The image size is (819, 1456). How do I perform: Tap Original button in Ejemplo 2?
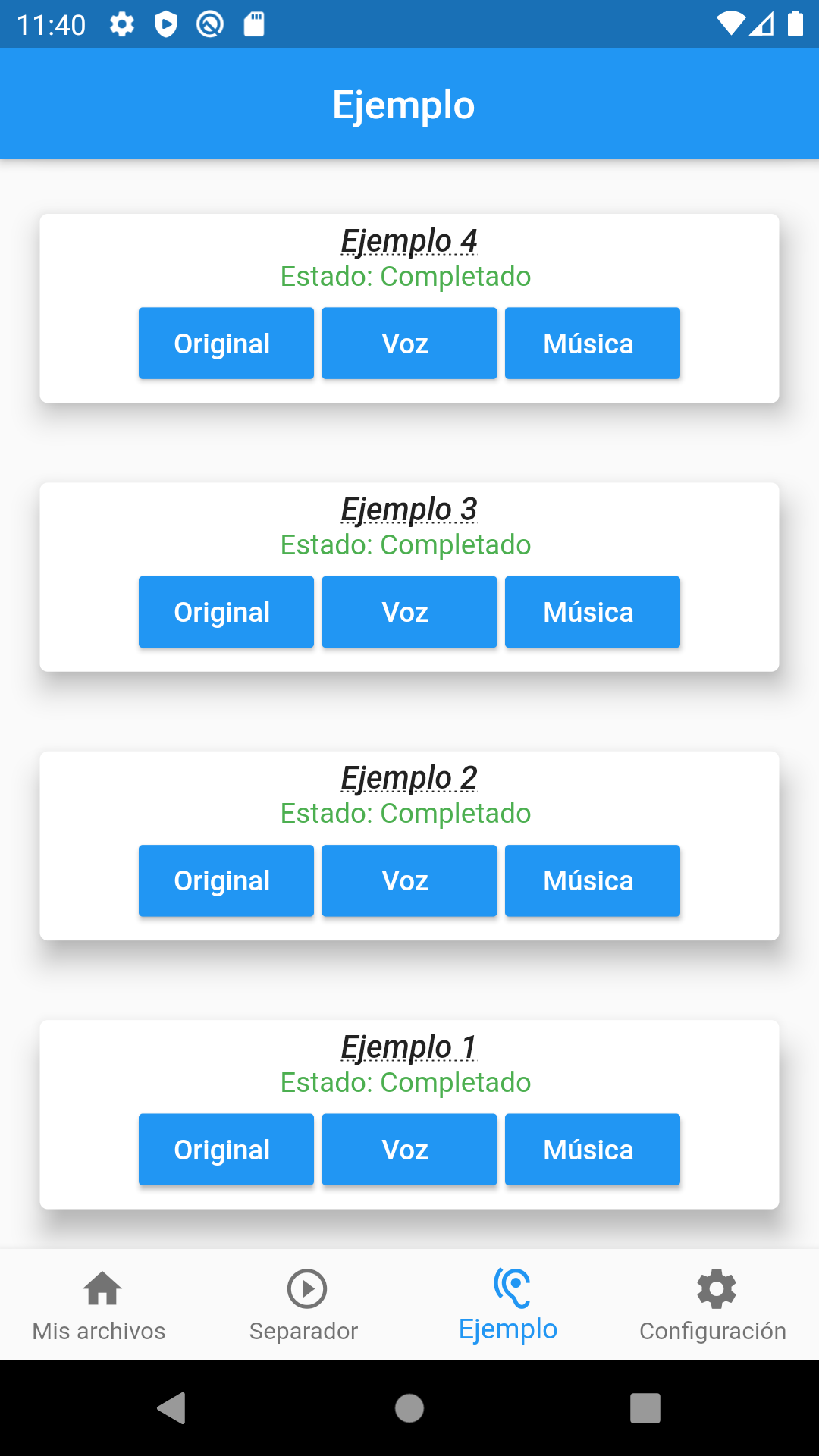pos(225,880)
